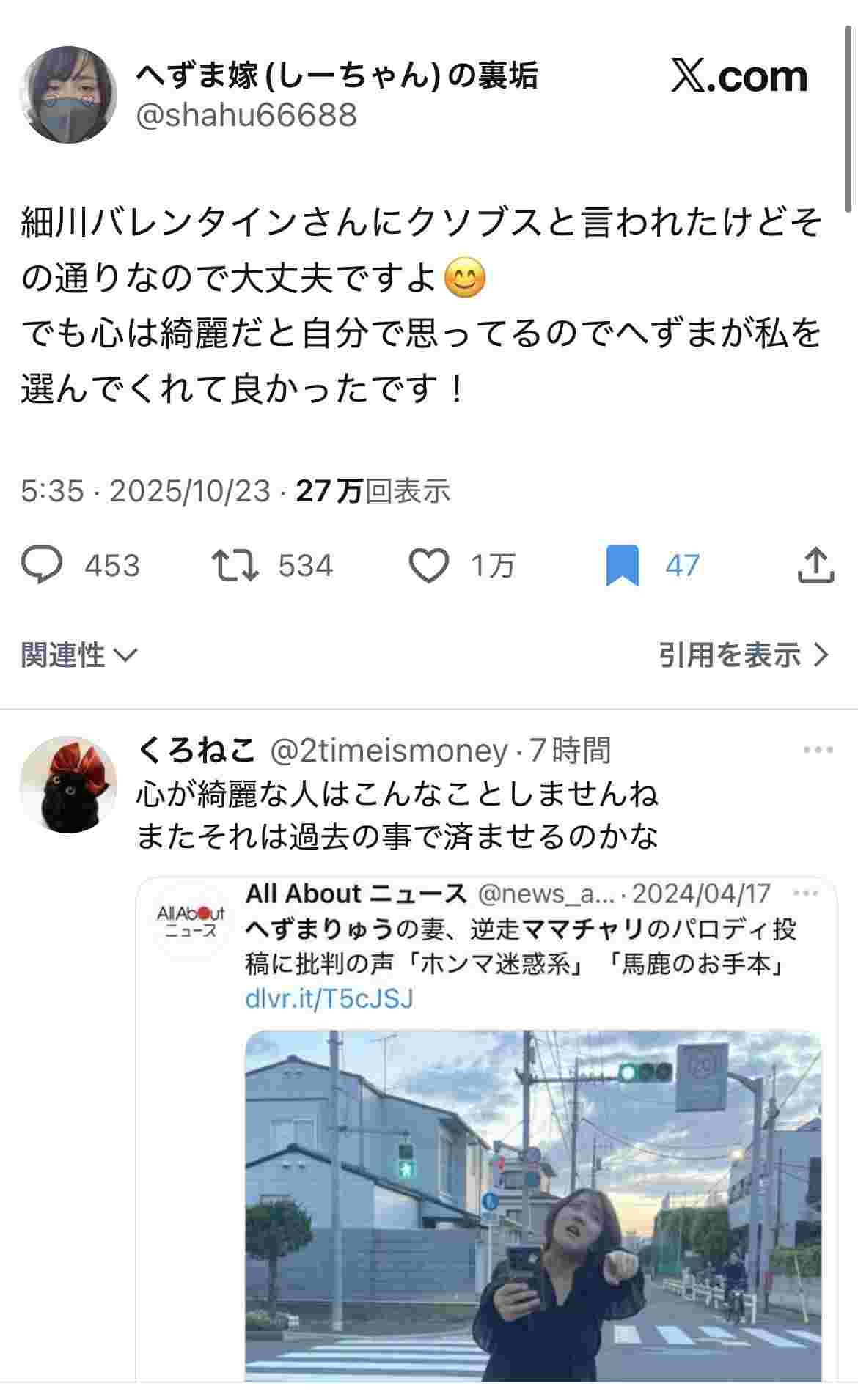Like the post with 1万 likes
The image size is (858, 1400).
(x=428, y=566)
